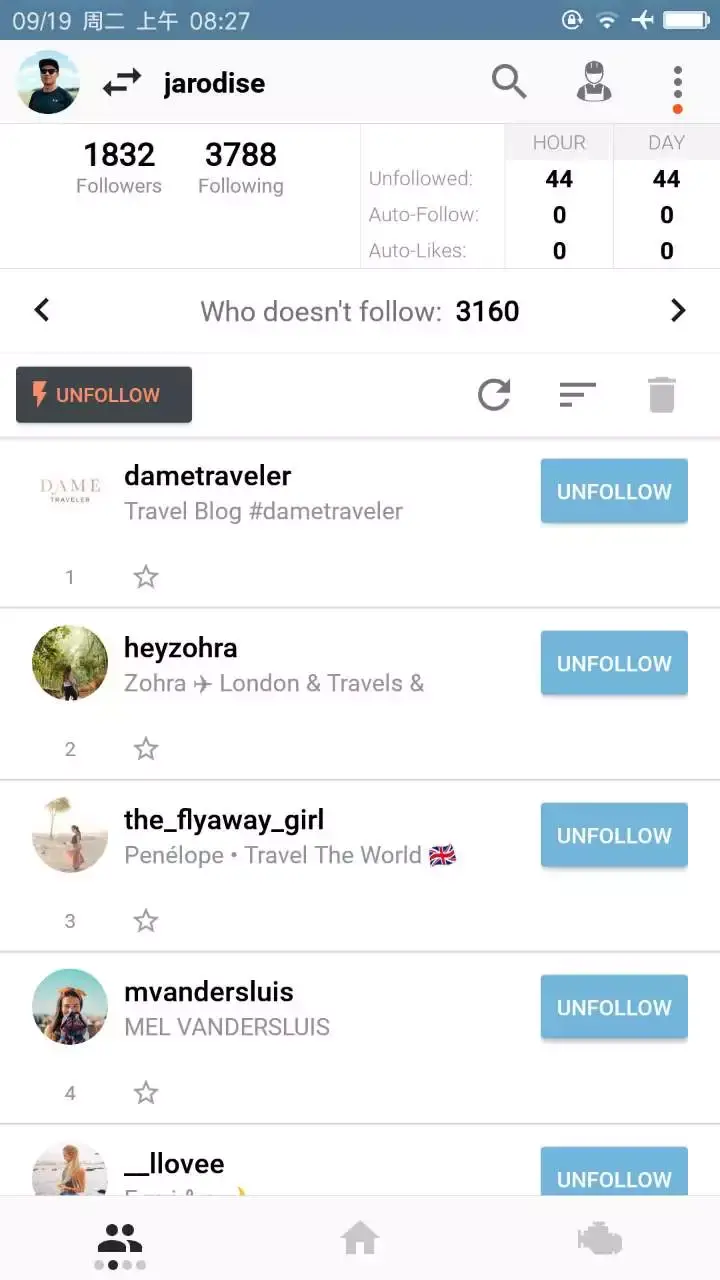720x1280 pixels.
Task: Switch to the engine automation tab
Action: pos(600,1240)
